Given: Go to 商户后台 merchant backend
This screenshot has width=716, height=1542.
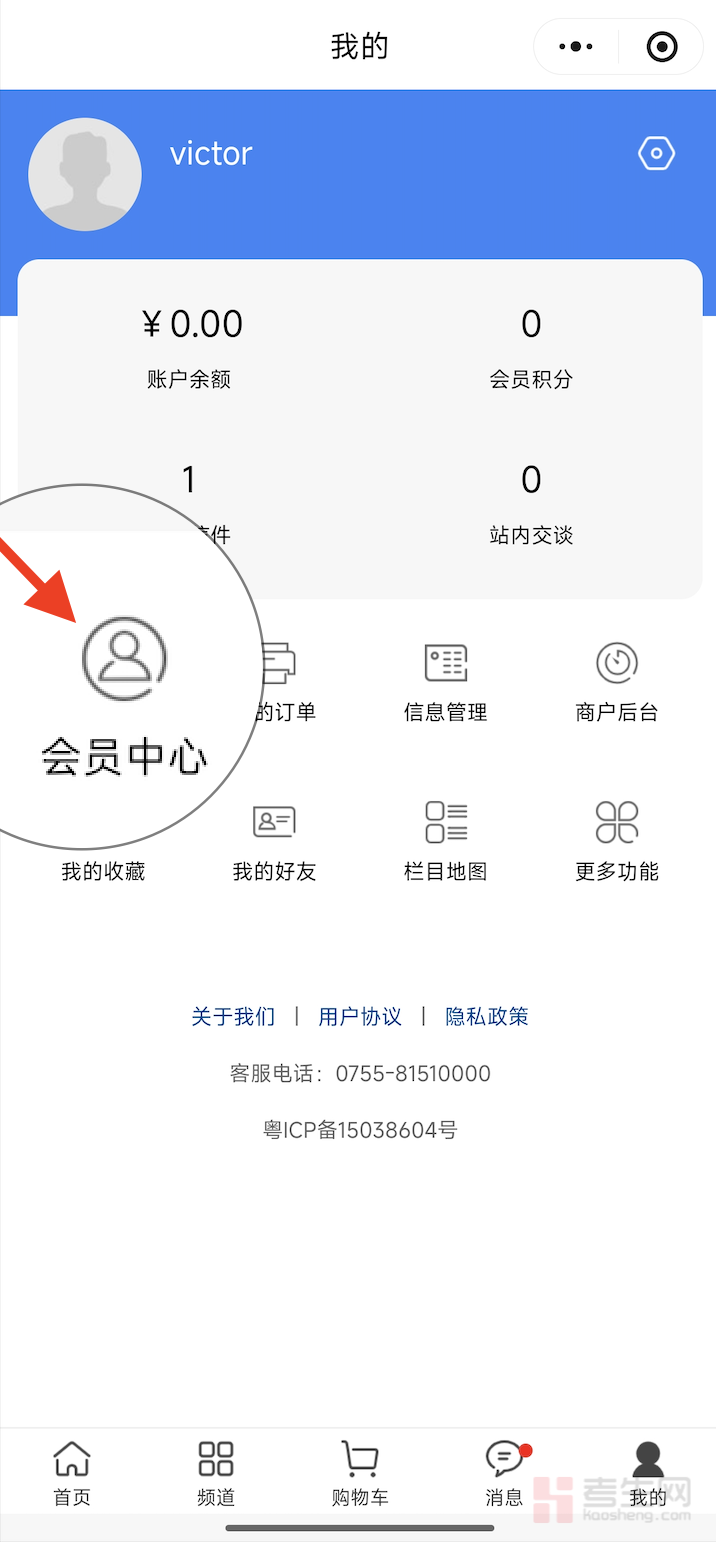Looking at the screenshot, I should coord(616,682).
